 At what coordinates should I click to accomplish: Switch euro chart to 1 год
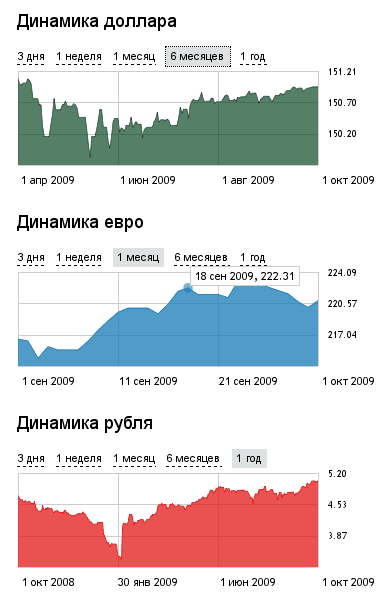click(x=253, y=257)
